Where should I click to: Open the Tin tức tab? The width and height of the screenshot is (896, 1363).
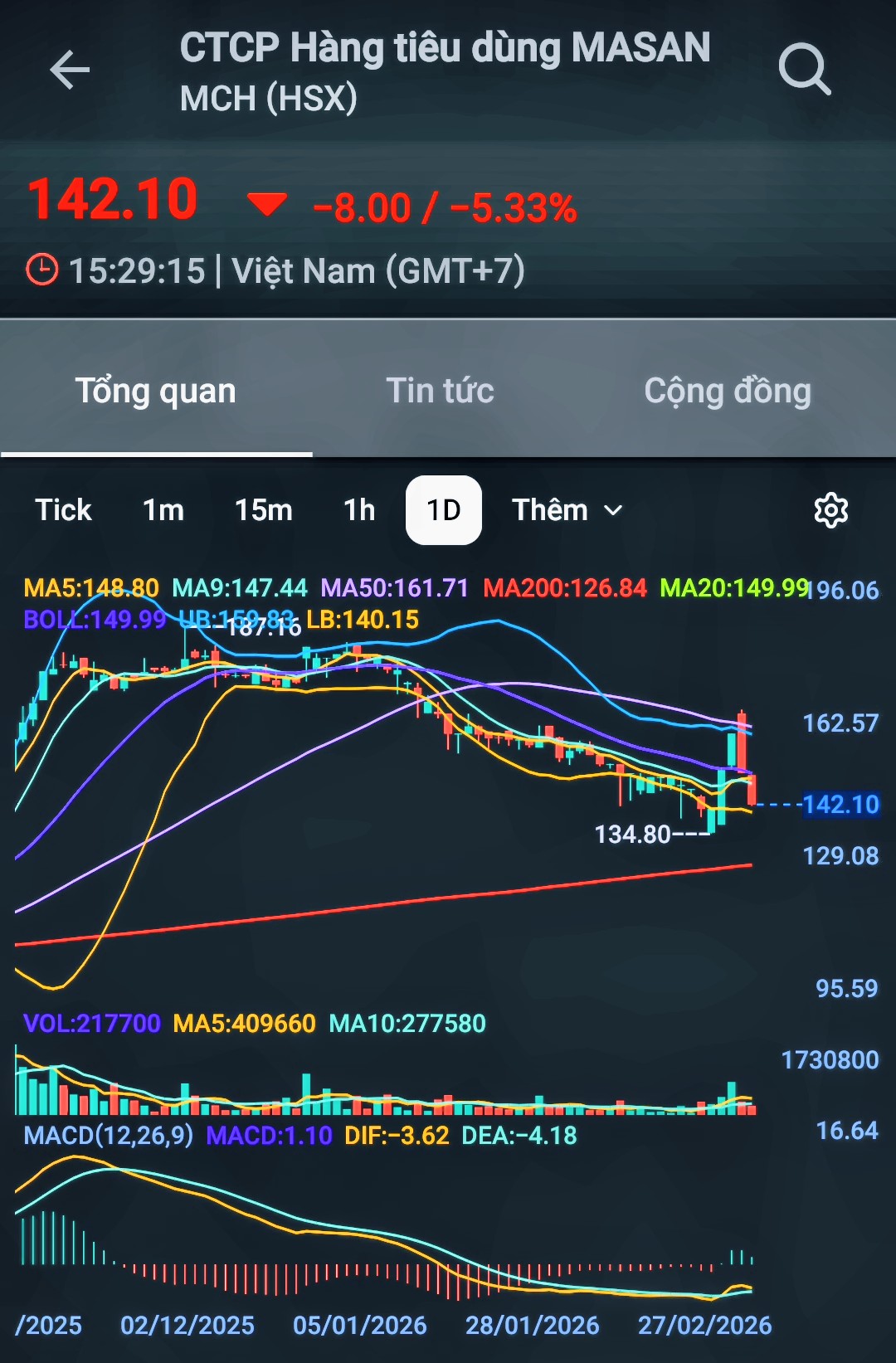coord(440,391)
